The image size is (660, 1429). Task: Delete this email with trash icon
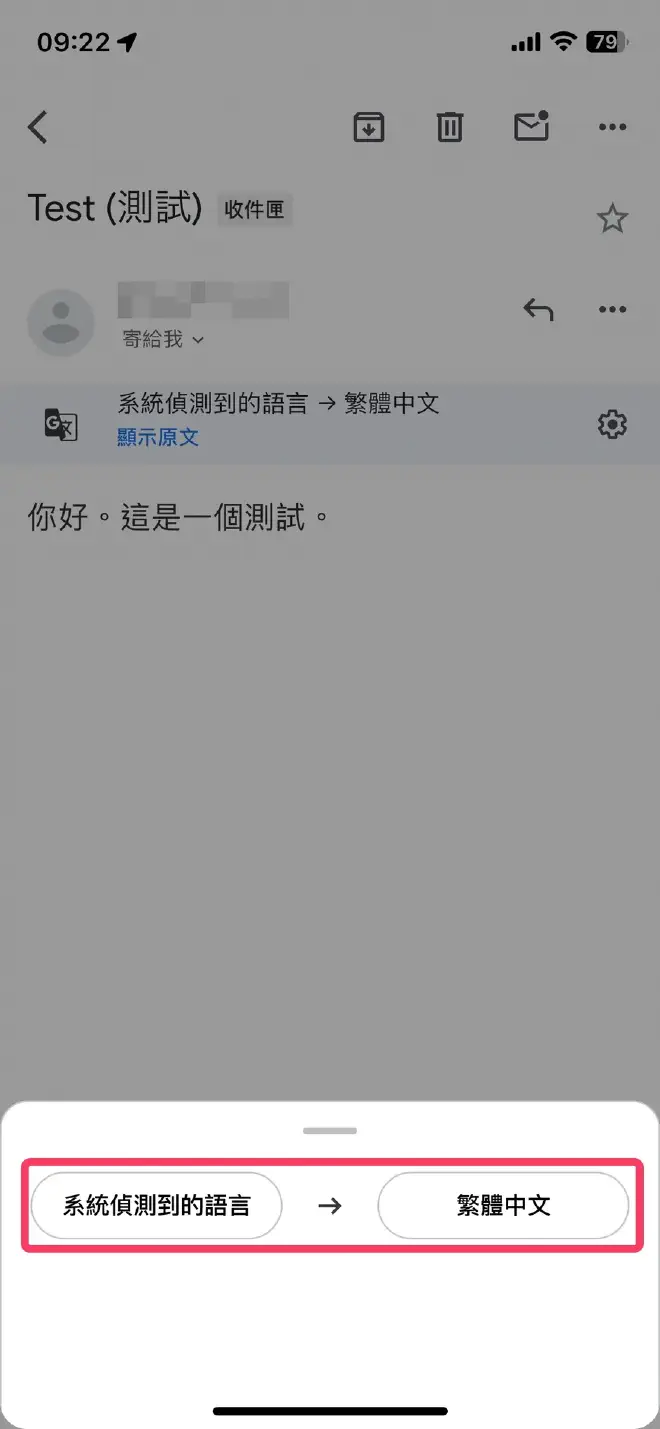[450, 127]
